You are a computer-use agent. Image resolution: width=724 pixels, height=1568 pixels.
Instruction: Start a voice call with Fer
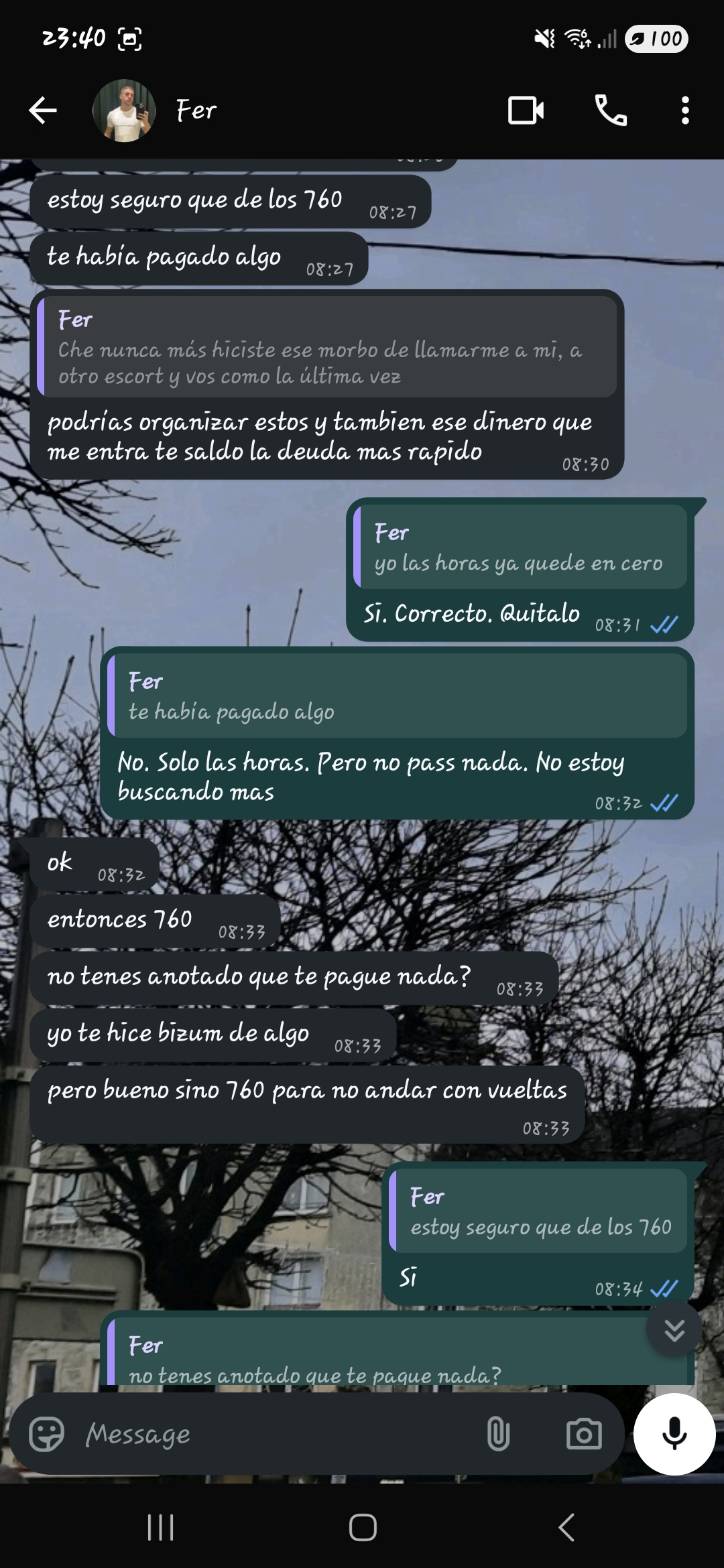coord(611,111)
